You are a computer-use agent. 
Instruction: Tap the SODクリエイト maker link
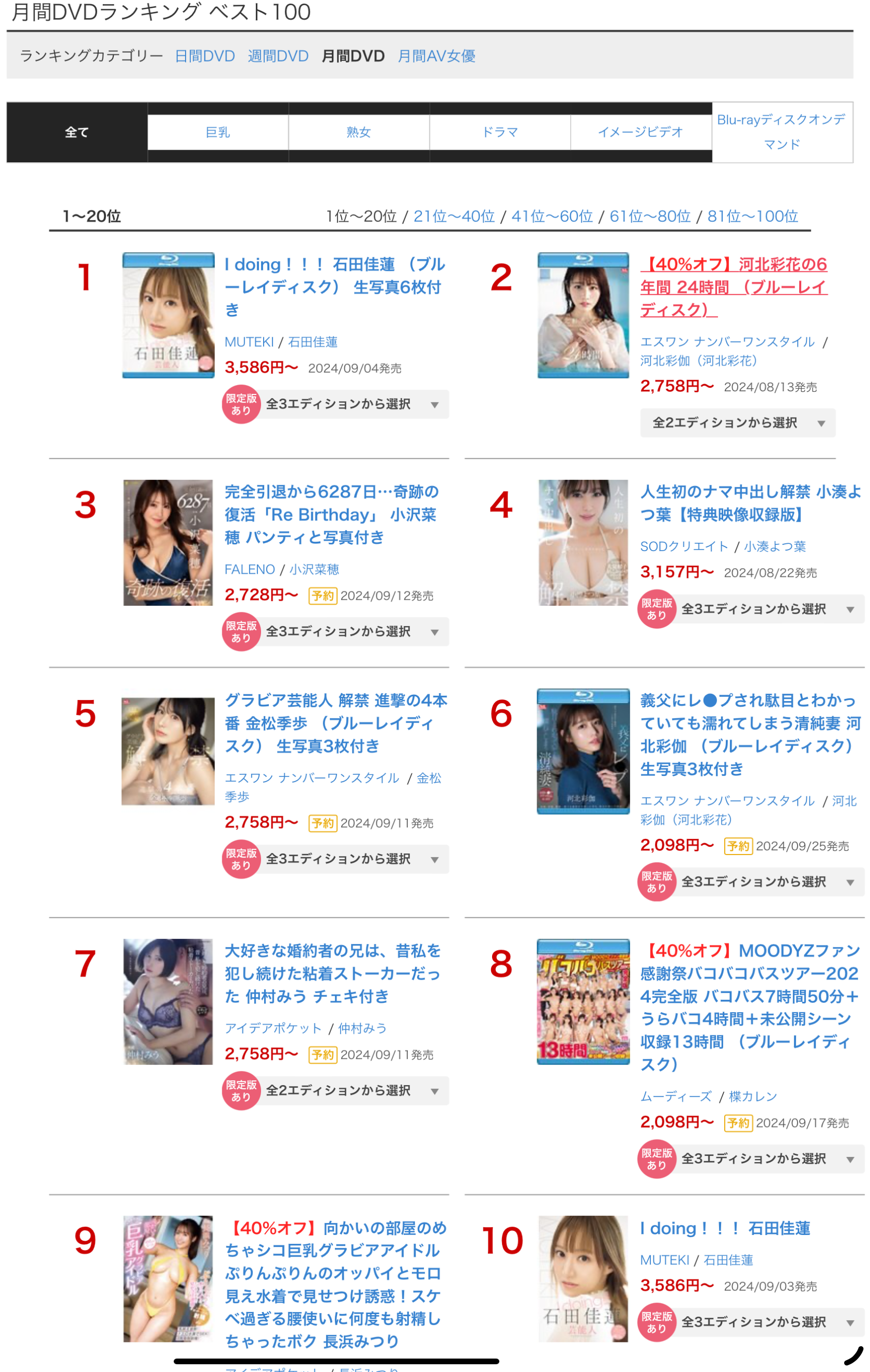click(684, 546)
